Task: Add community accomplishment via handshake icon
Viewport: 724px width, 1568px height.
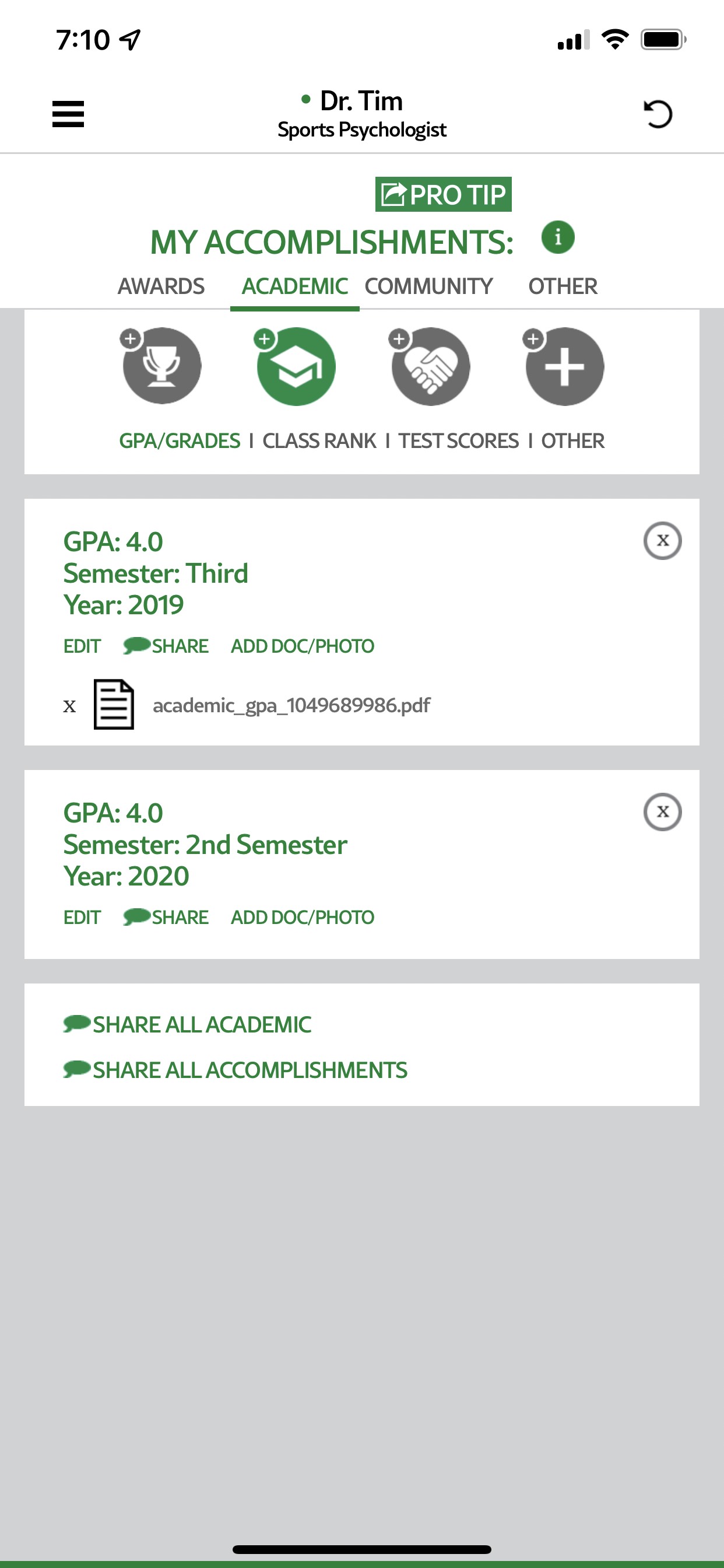Action: pyautogui.click(x=431, y=366)
